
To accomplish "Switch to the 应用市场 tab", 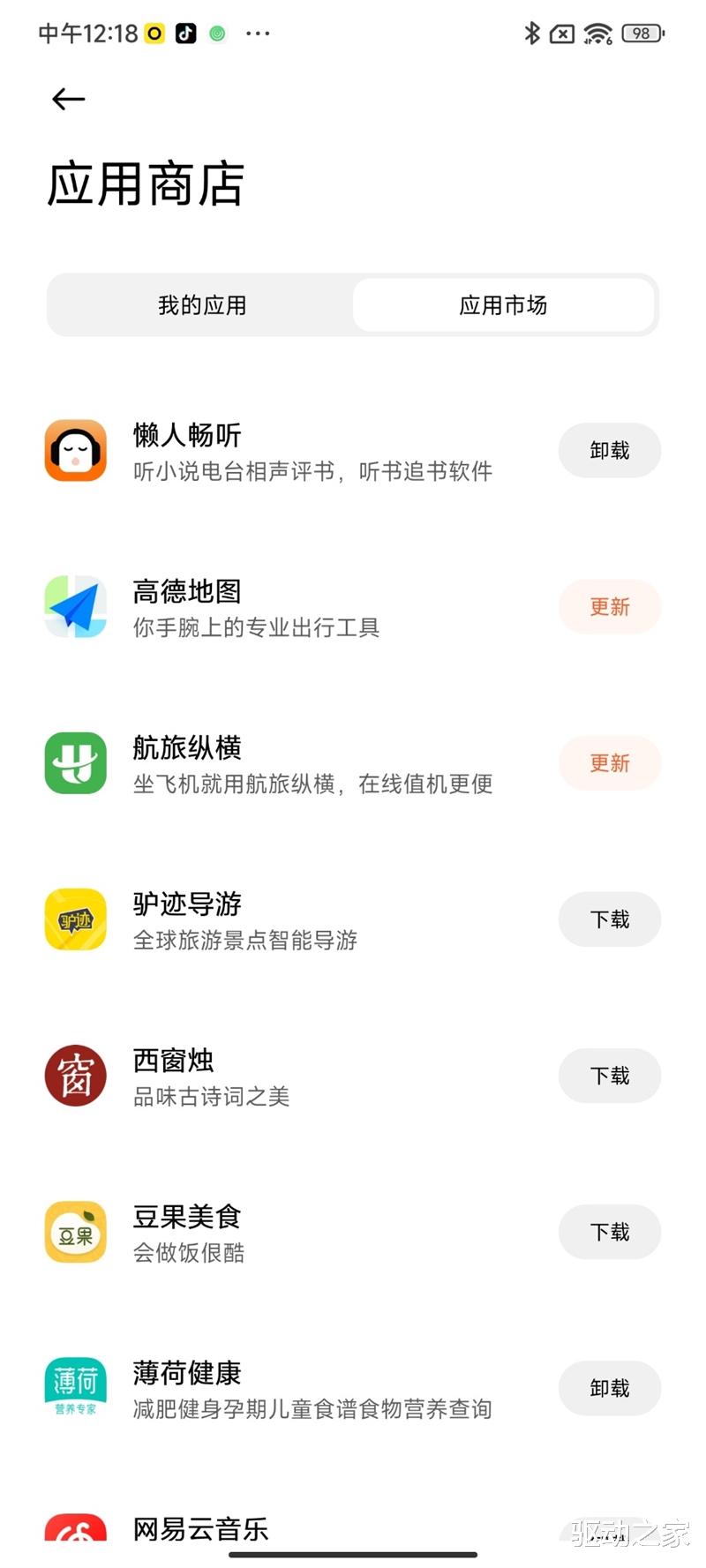I will click(x=504, y=305).
